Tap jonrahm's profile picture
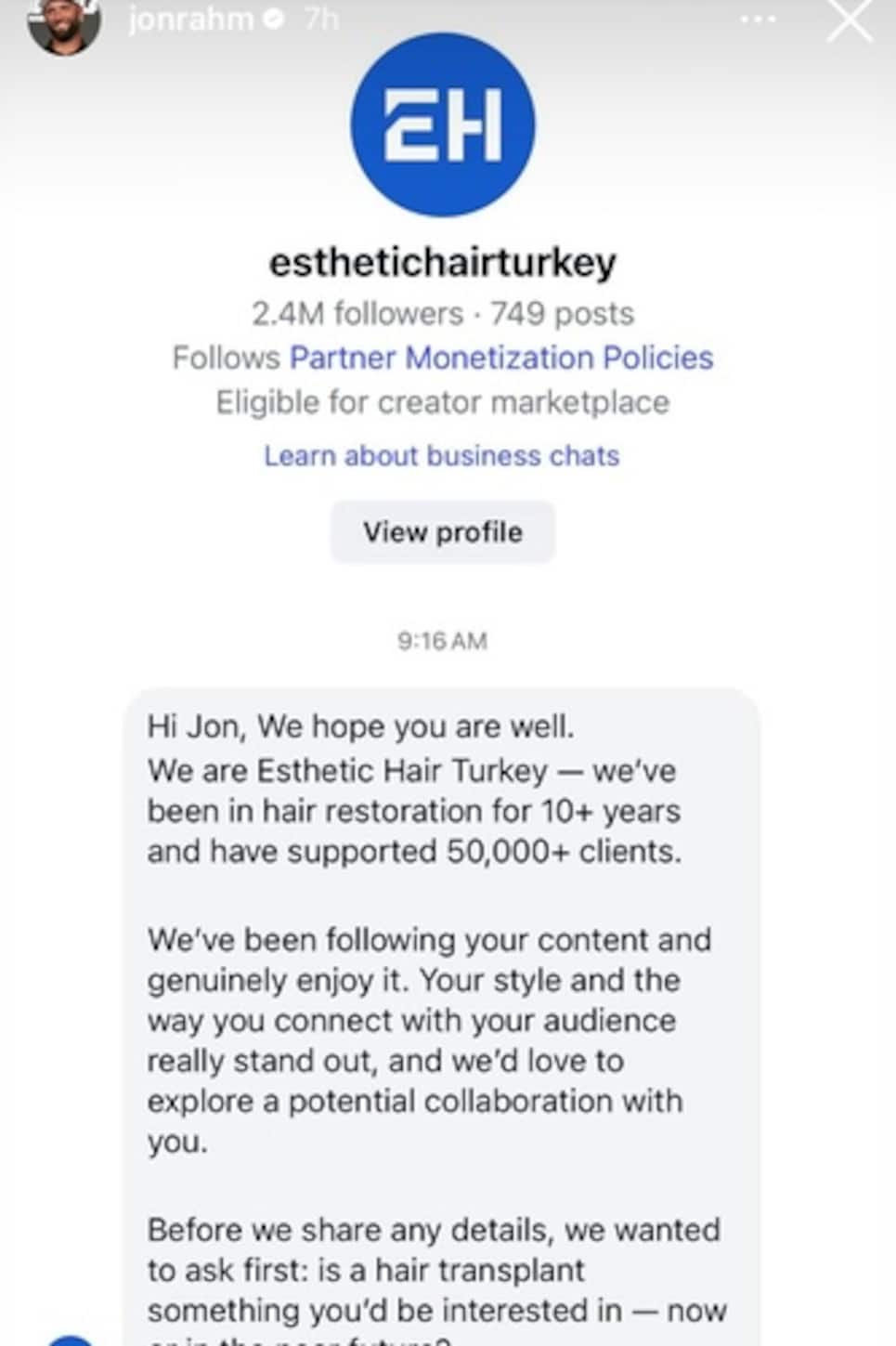The width and height of the screenshot is (896, 1346). pos(64,23)
